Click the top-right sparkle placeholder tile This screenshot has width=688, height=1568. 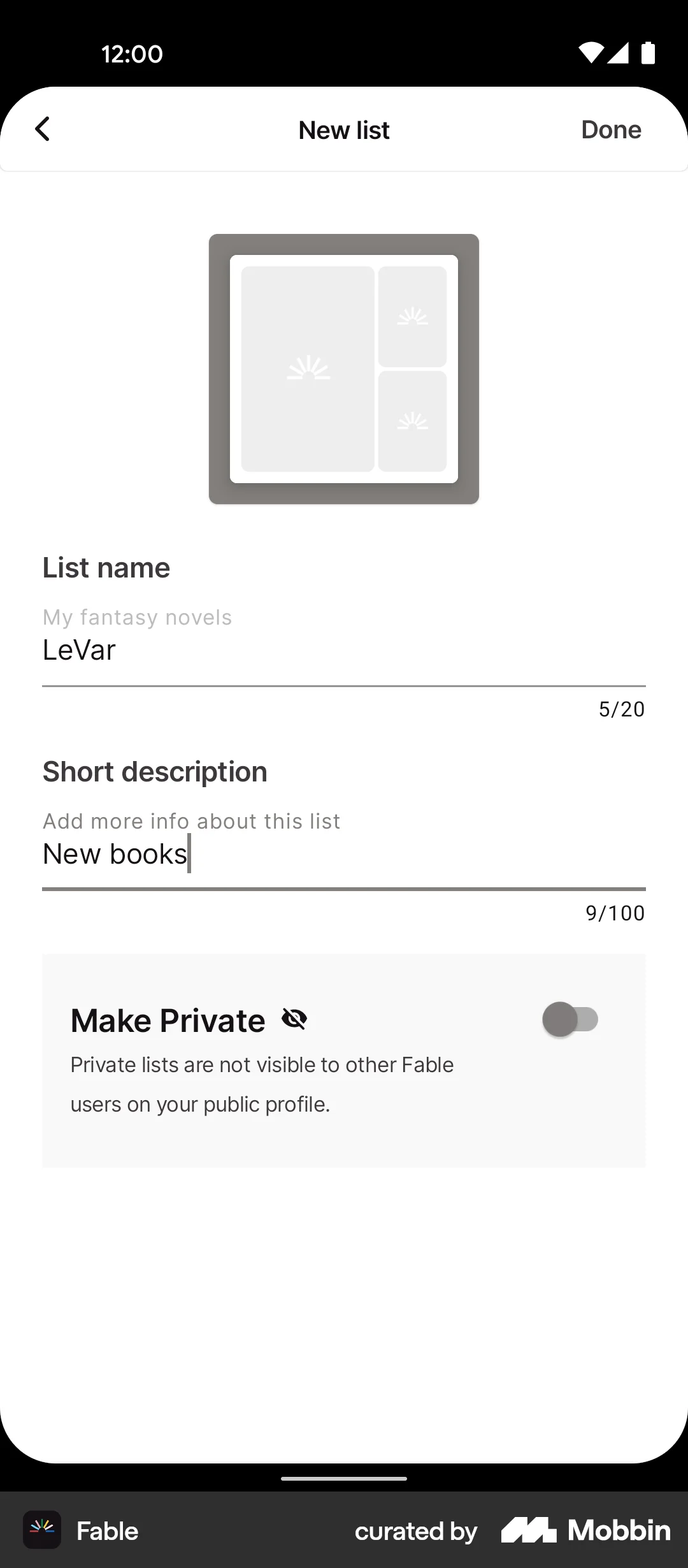tap(413, 316)
